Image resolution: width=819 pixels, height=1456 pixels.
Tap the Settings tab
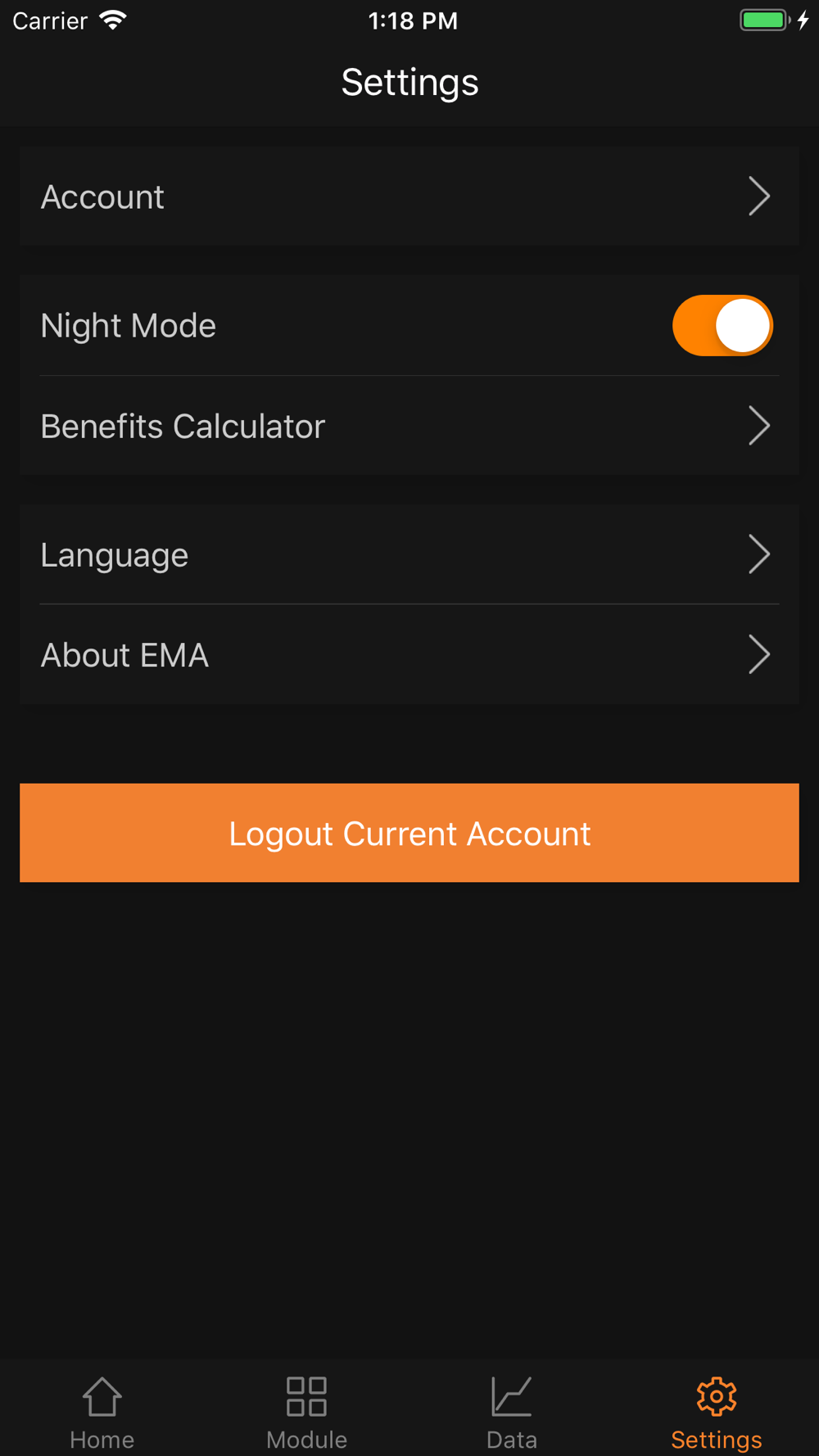click(x=717, y=1413)
